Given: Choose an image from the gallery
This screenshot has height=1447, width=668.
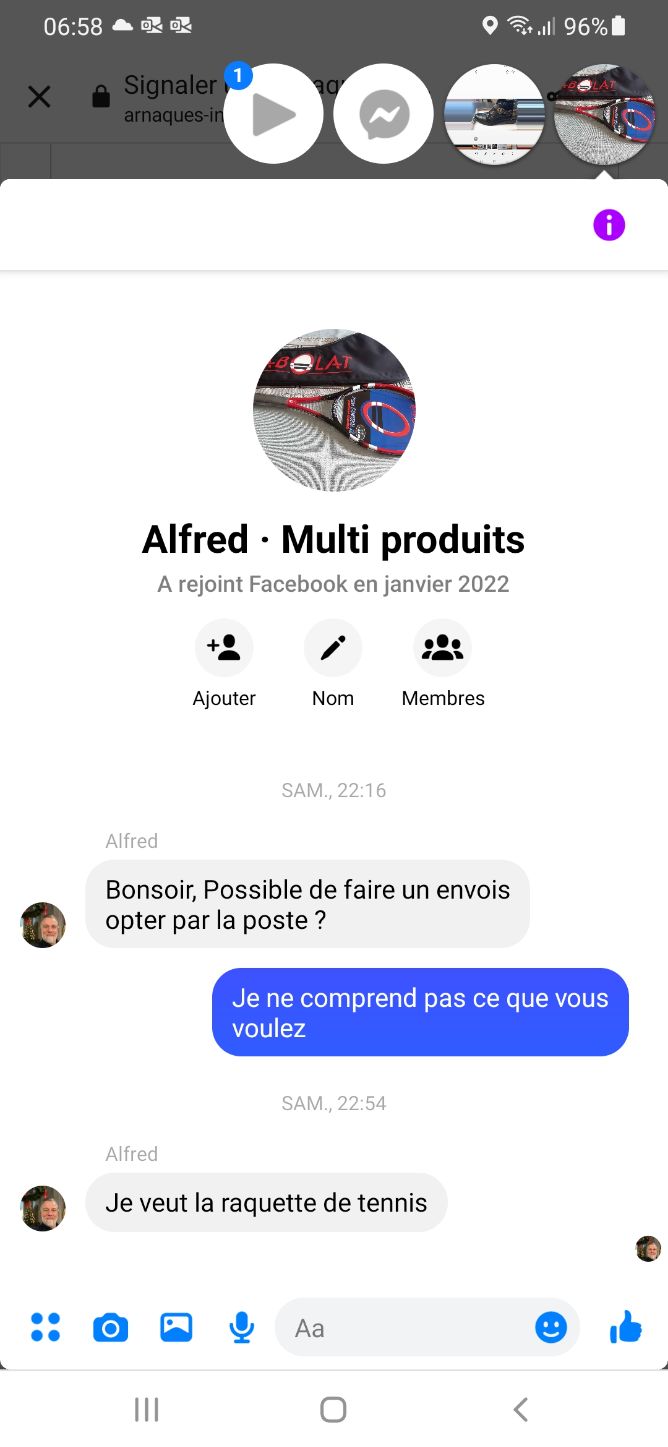Looking at the screenshot, I should pos(176,1327).
